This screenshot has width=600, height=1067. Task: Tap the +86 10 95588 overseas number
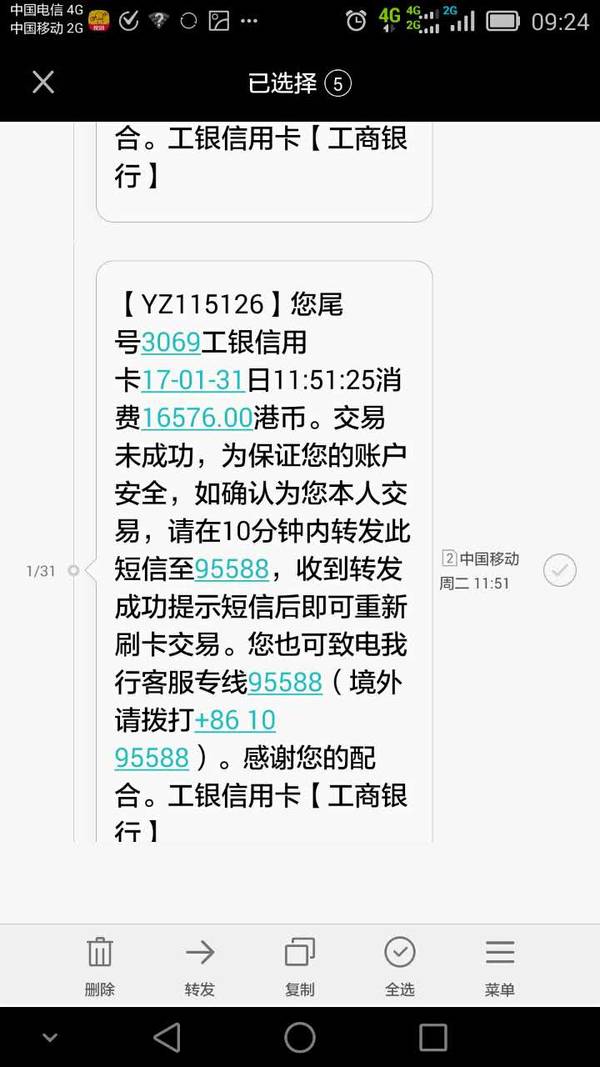point(195,738)
